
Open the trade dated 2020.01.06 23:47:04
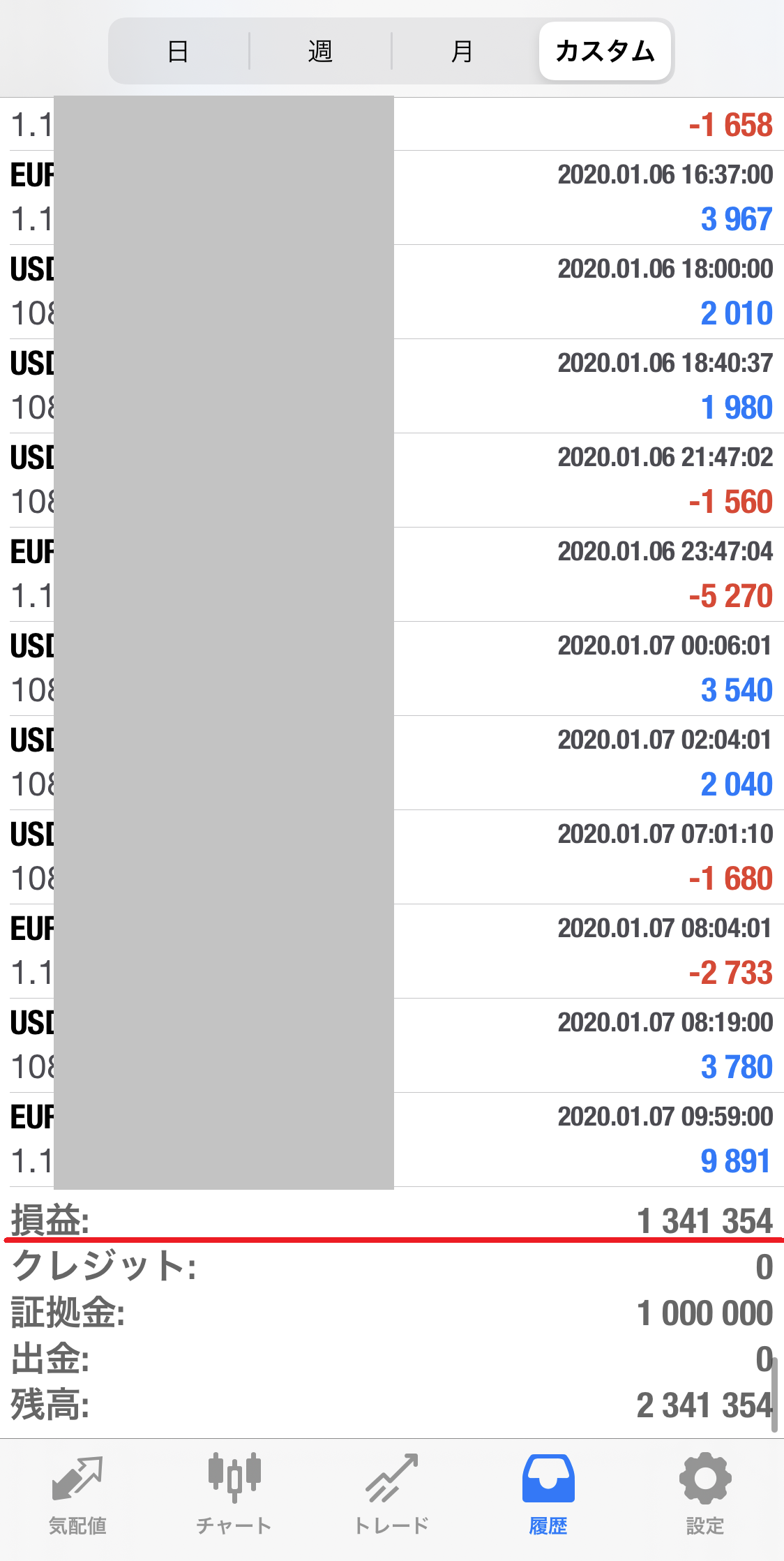click(x=392, y=574)
